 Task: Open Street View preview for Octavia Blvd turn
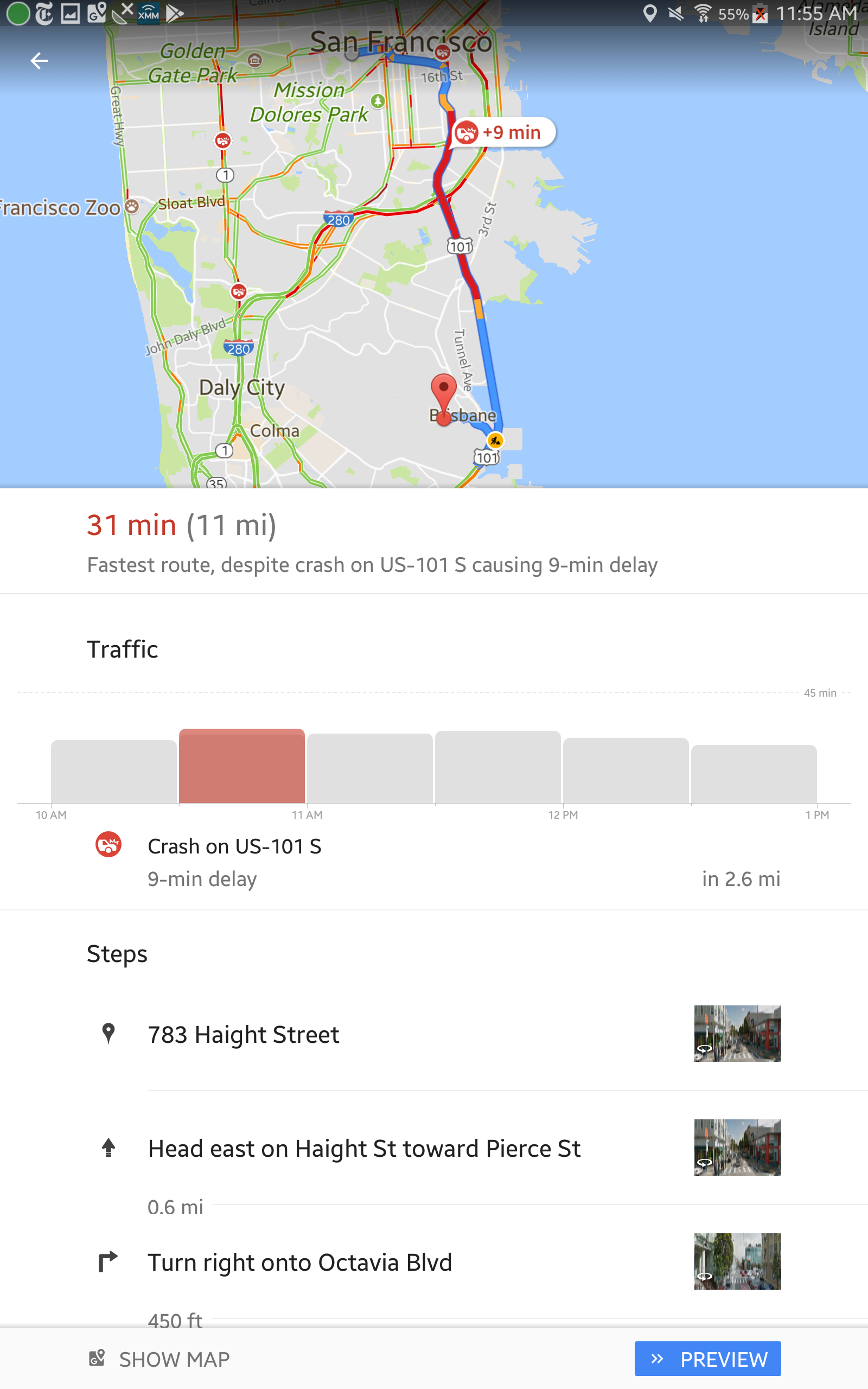[x=737, y=1262]
